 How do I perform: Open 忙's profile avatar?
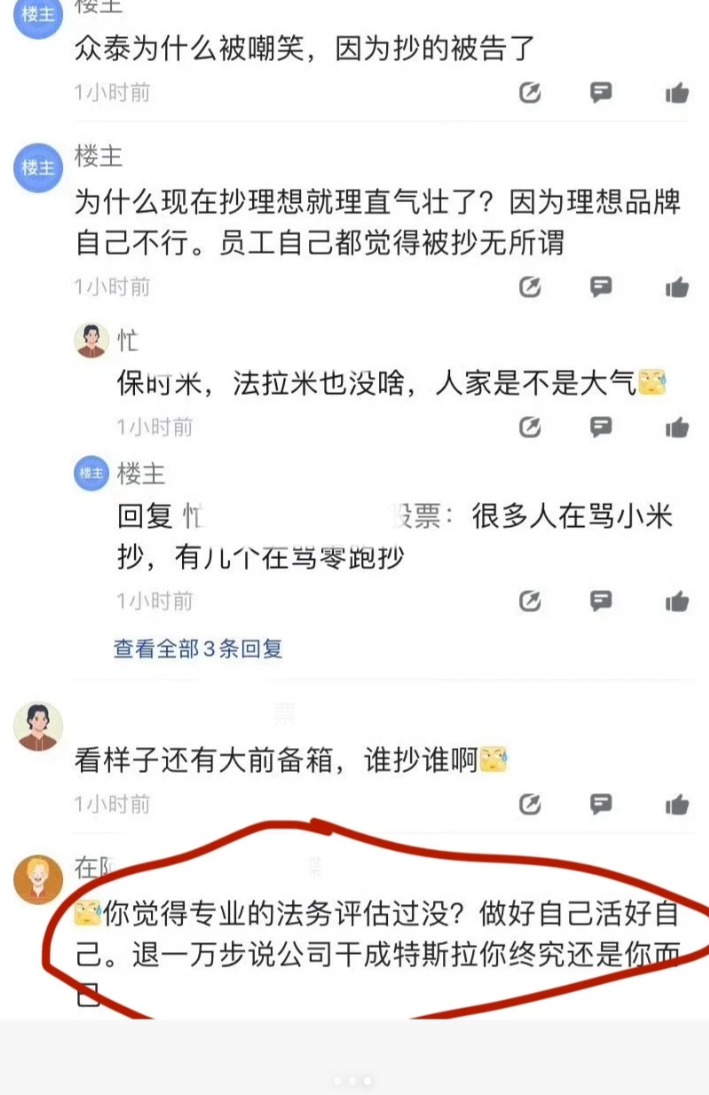click(x=92, y=340)
